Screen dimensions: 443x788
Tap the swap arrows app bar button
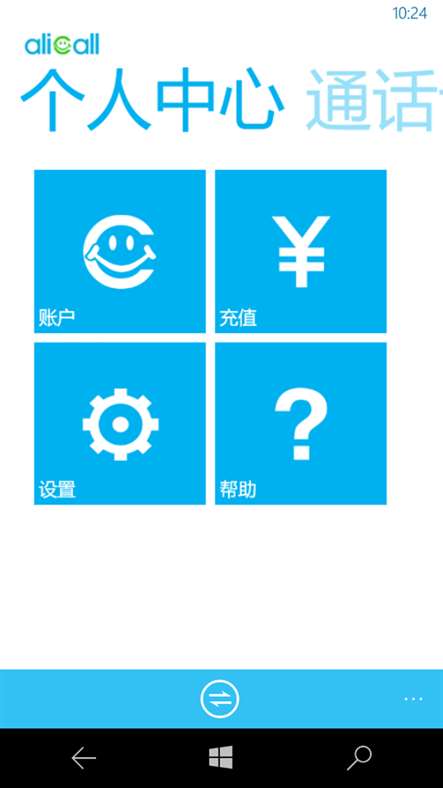click(x=219, y=699)
